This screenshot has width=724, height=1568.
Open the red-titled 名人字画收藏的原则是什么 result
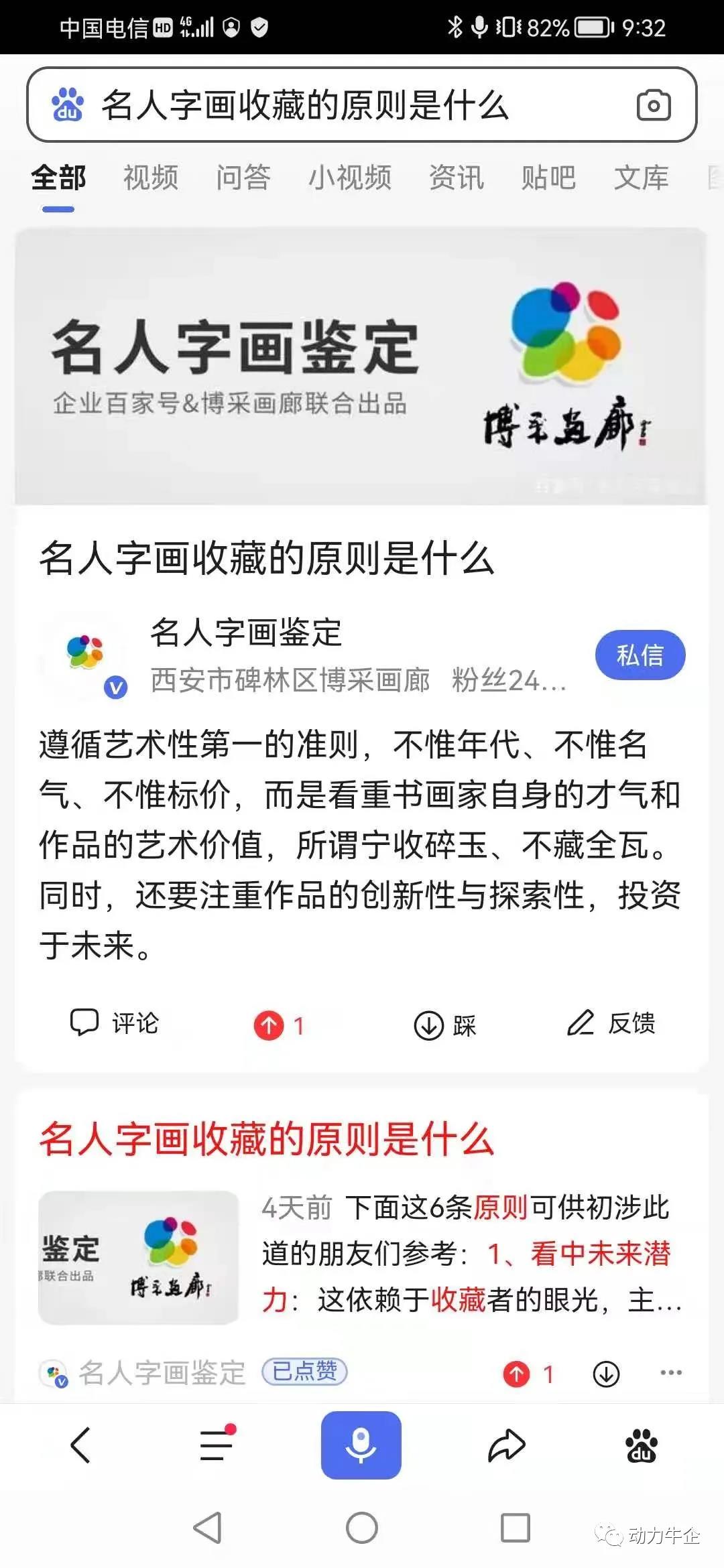point(266,1138)
